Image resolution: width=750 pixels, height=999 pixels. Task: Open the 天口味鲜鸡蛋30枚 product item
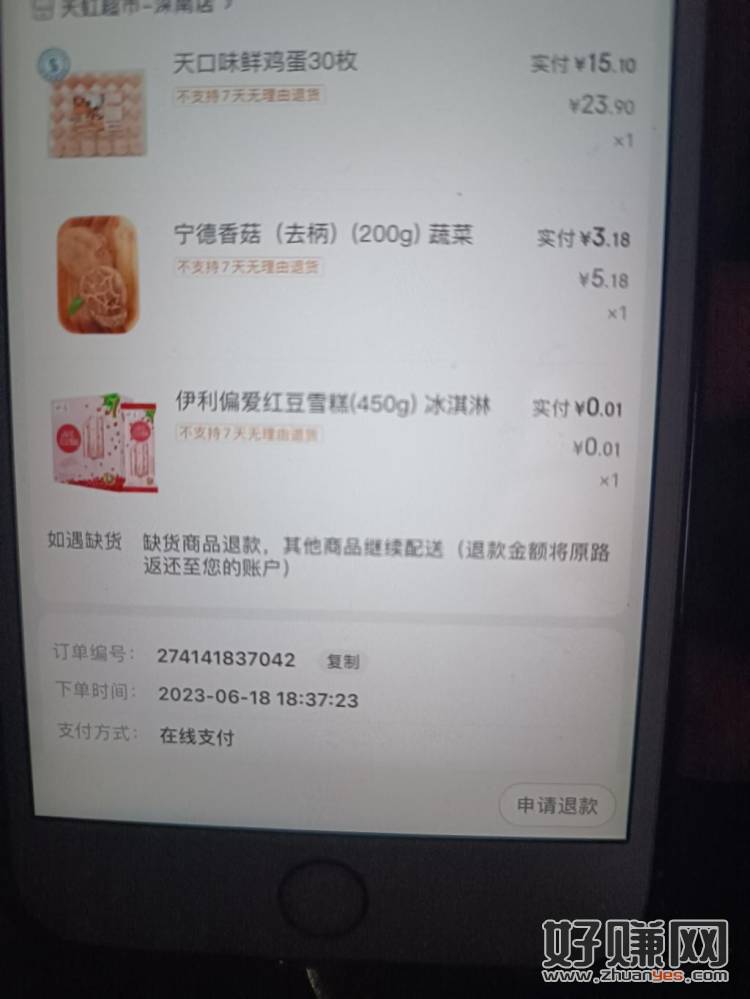(x=265, y=63)
